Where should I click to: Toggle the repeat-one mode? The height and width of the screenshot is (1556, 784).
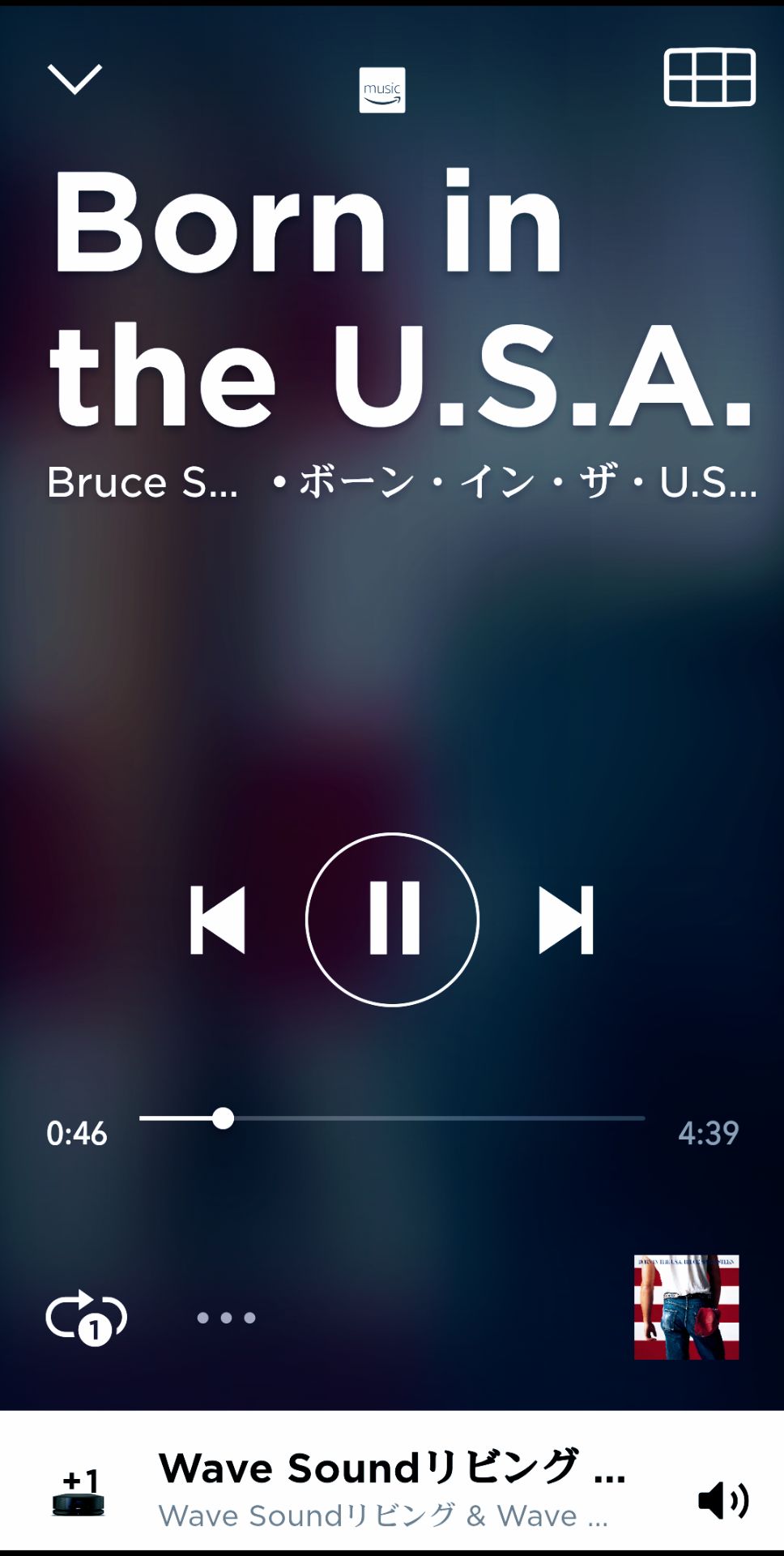(x=87, y=1317)
